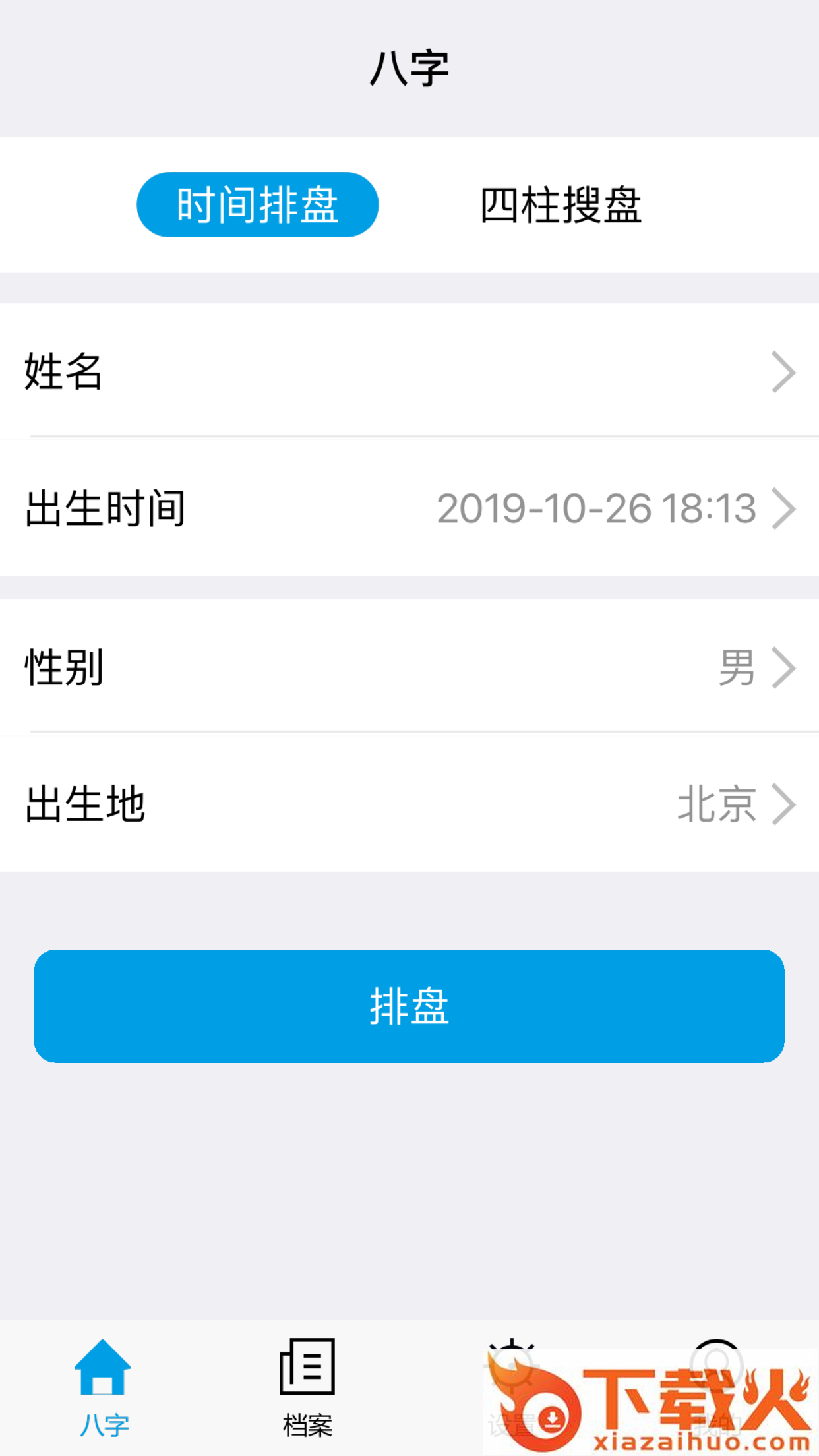Tap the blue 排盘 button

click(x=409, y=1006)
